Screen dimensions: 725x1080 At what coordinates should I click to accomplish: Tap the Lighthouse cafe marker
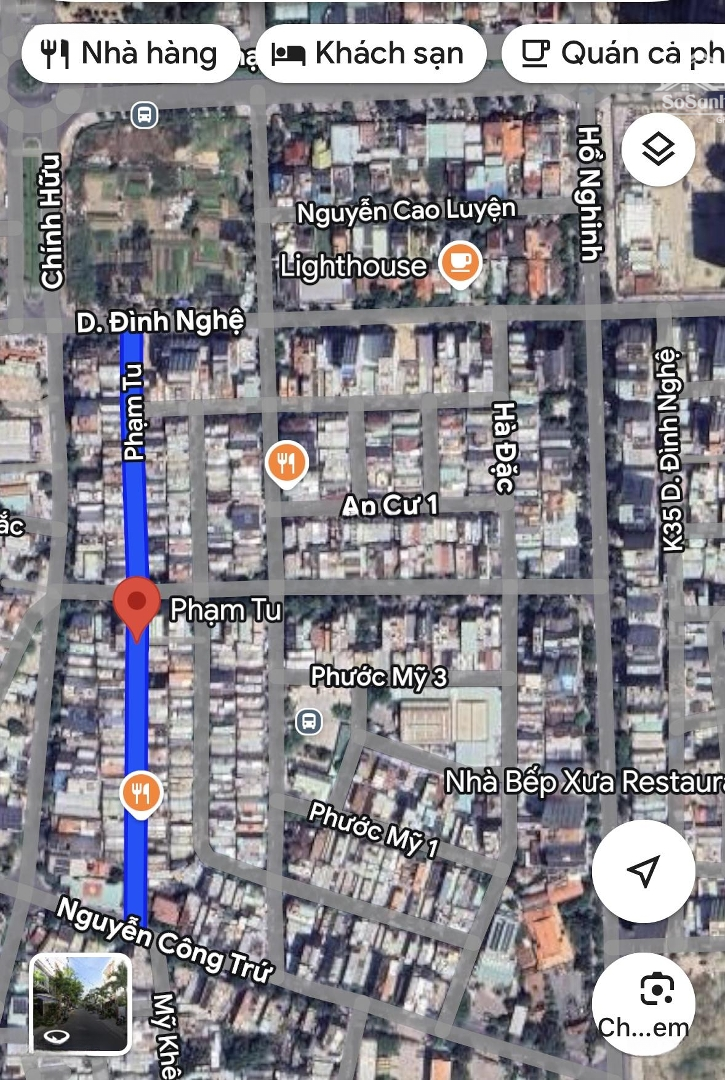tap(460, 264)
